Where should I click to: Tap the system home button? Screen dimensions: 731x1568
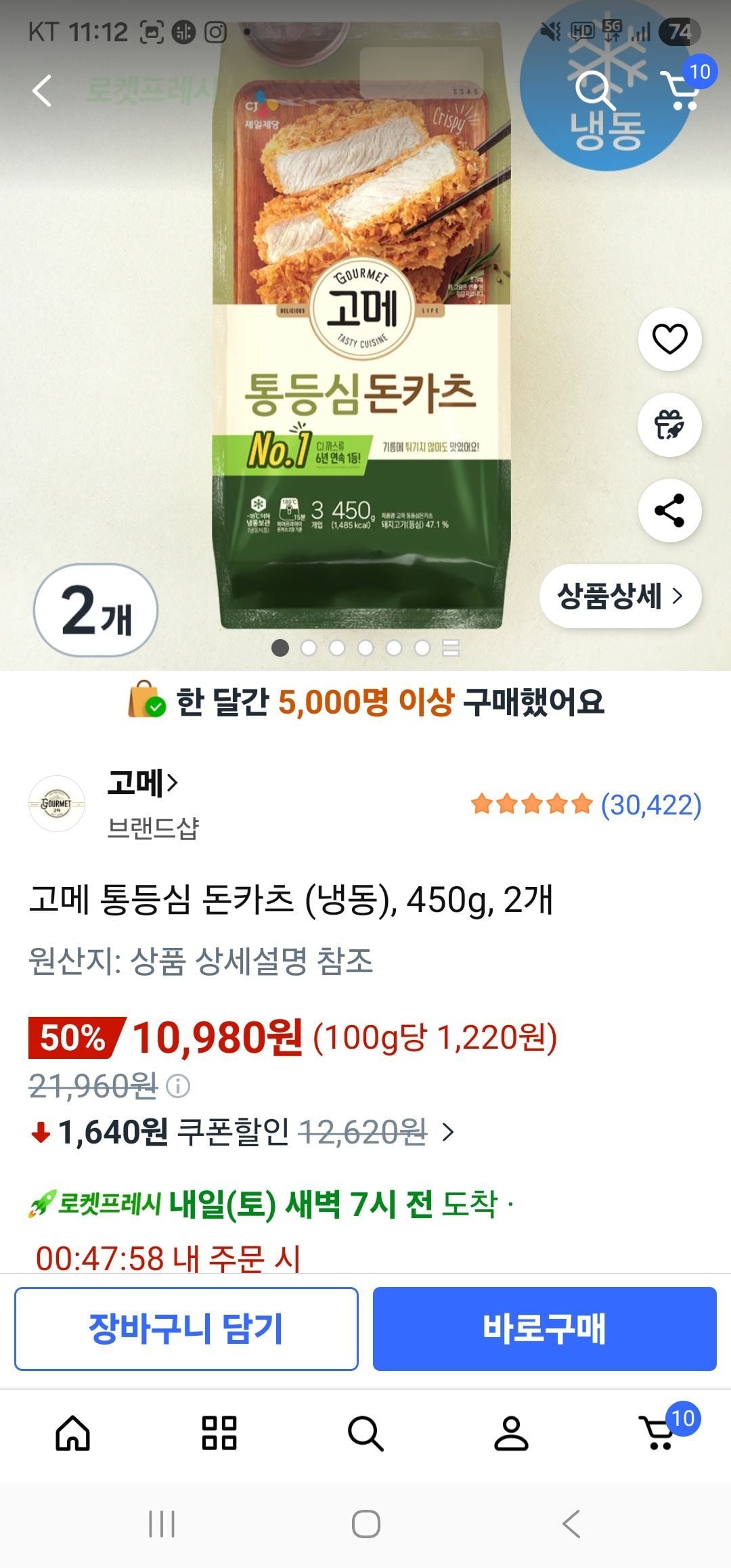point(365,1524)
